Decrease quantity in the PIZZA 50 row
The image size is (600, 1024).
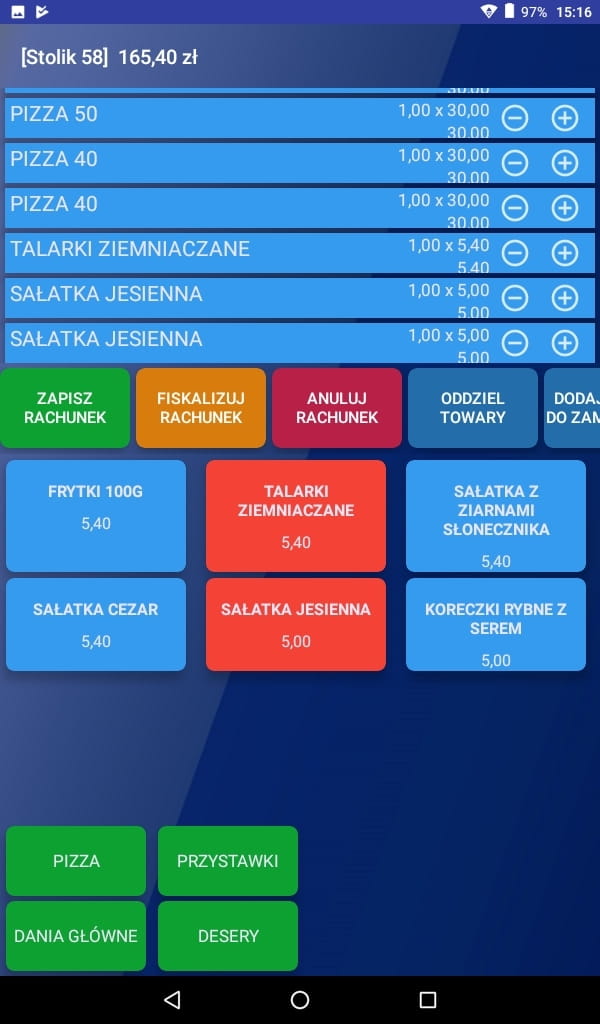pyautogui.click(x=515, y=118)
